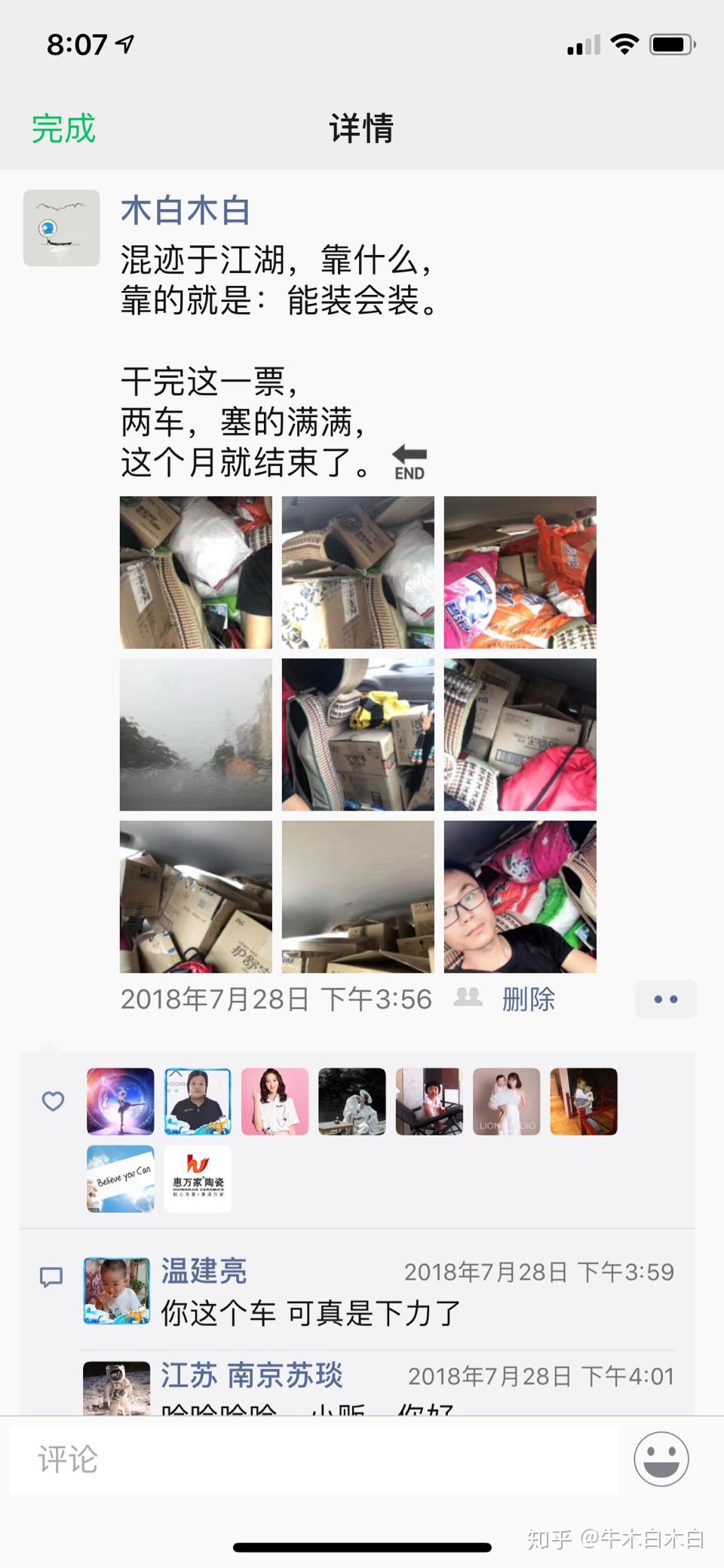
Task: Open the 木白木白 username link
Action: [x=186, y=210]
